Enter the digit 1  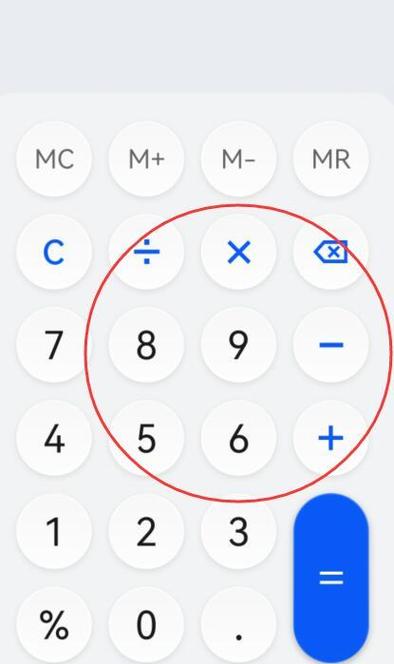click(54, 531)
